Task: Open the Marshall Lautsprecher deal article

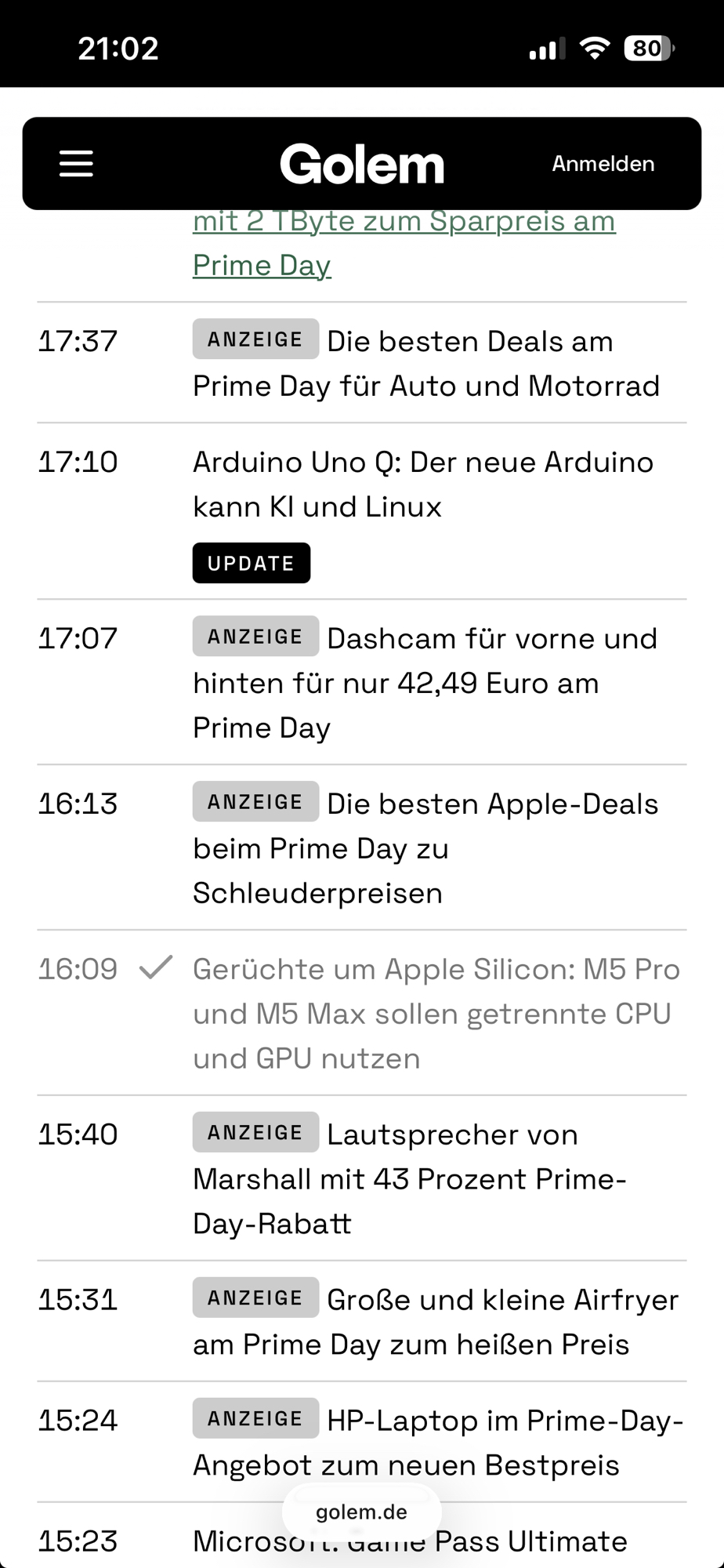Action: pos(408,1179)
